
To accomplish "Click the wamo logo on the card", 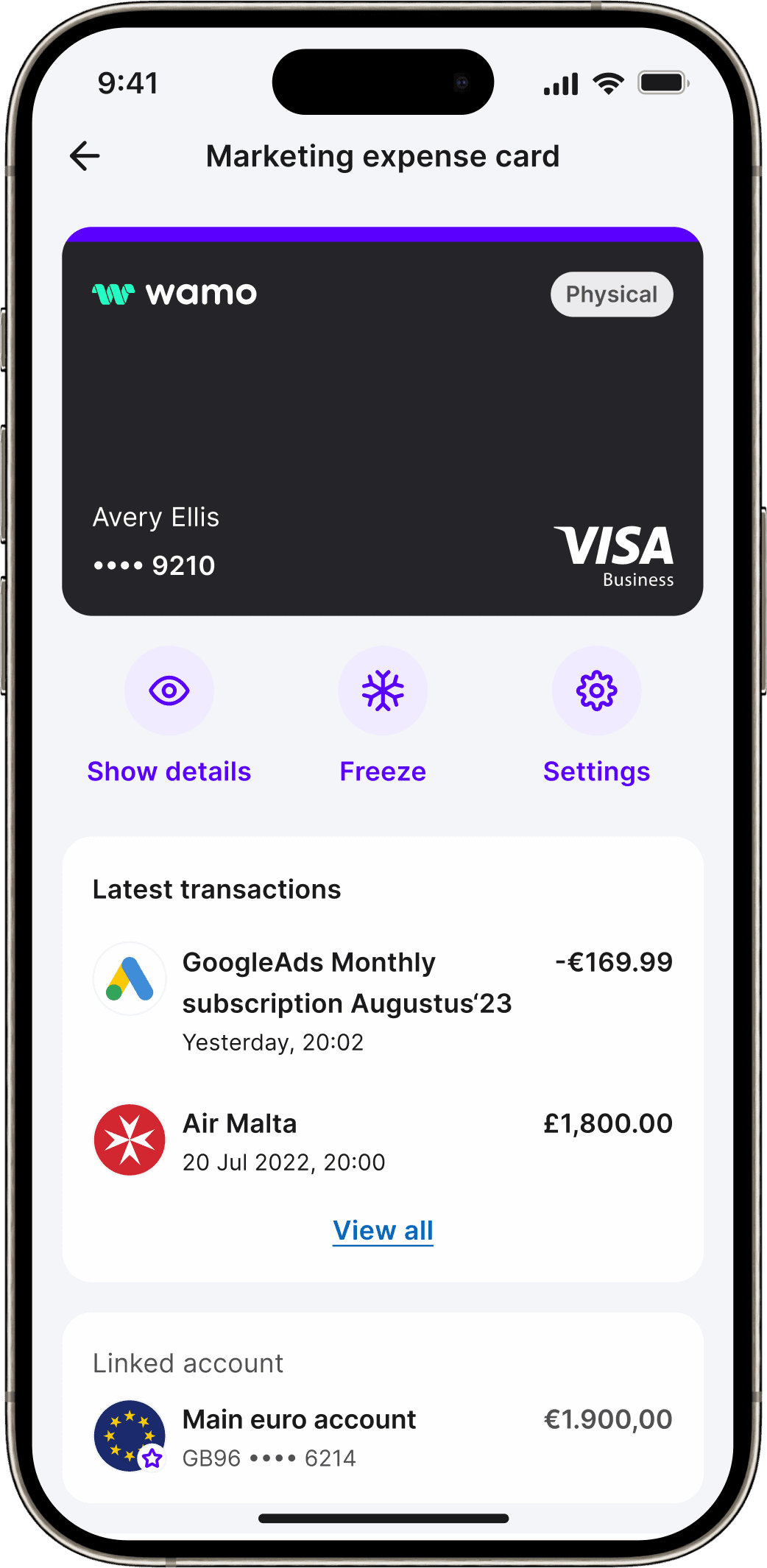I will pyautogui.click(x=174, y=292).
